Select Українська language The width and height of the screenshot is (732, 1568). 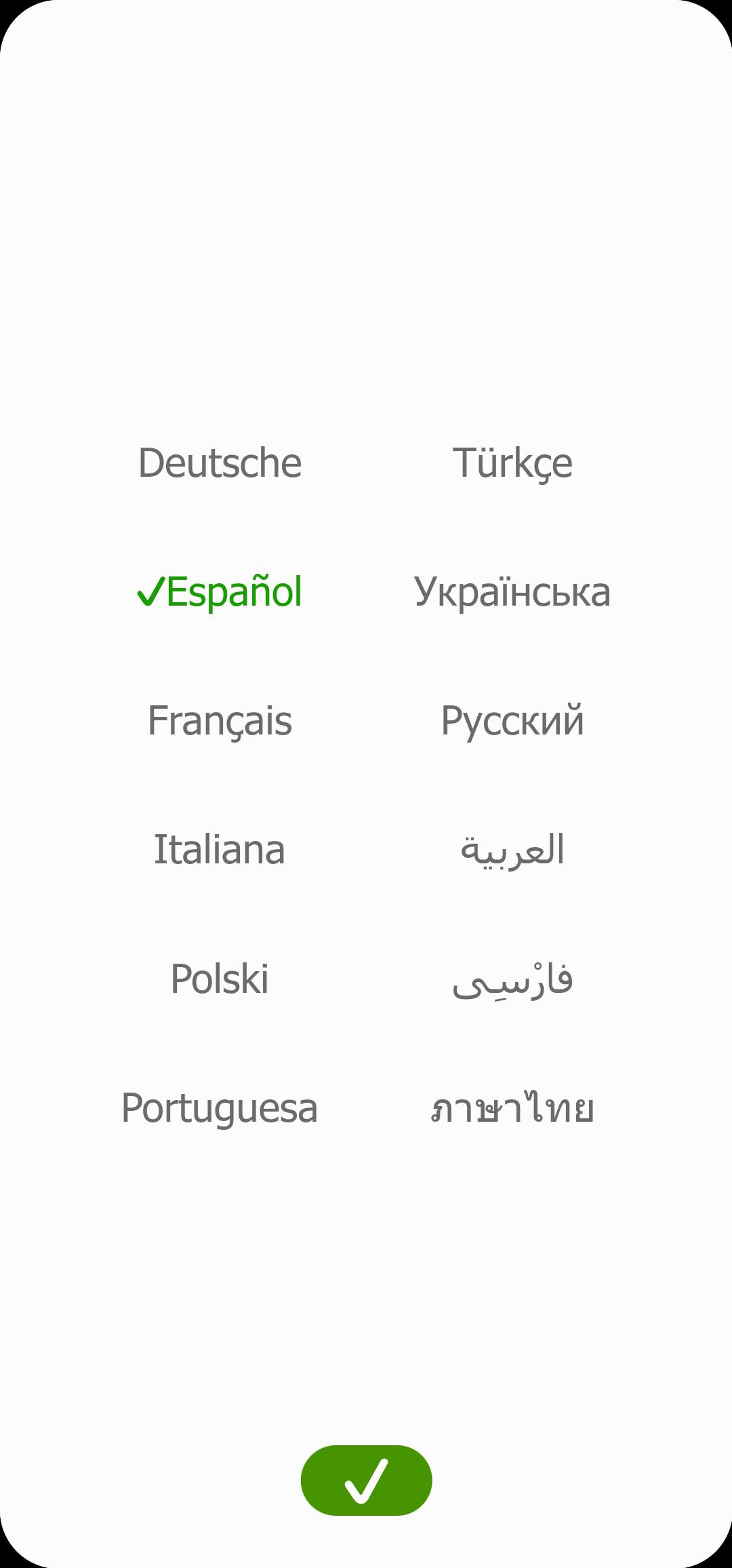[x=512, y=591]
